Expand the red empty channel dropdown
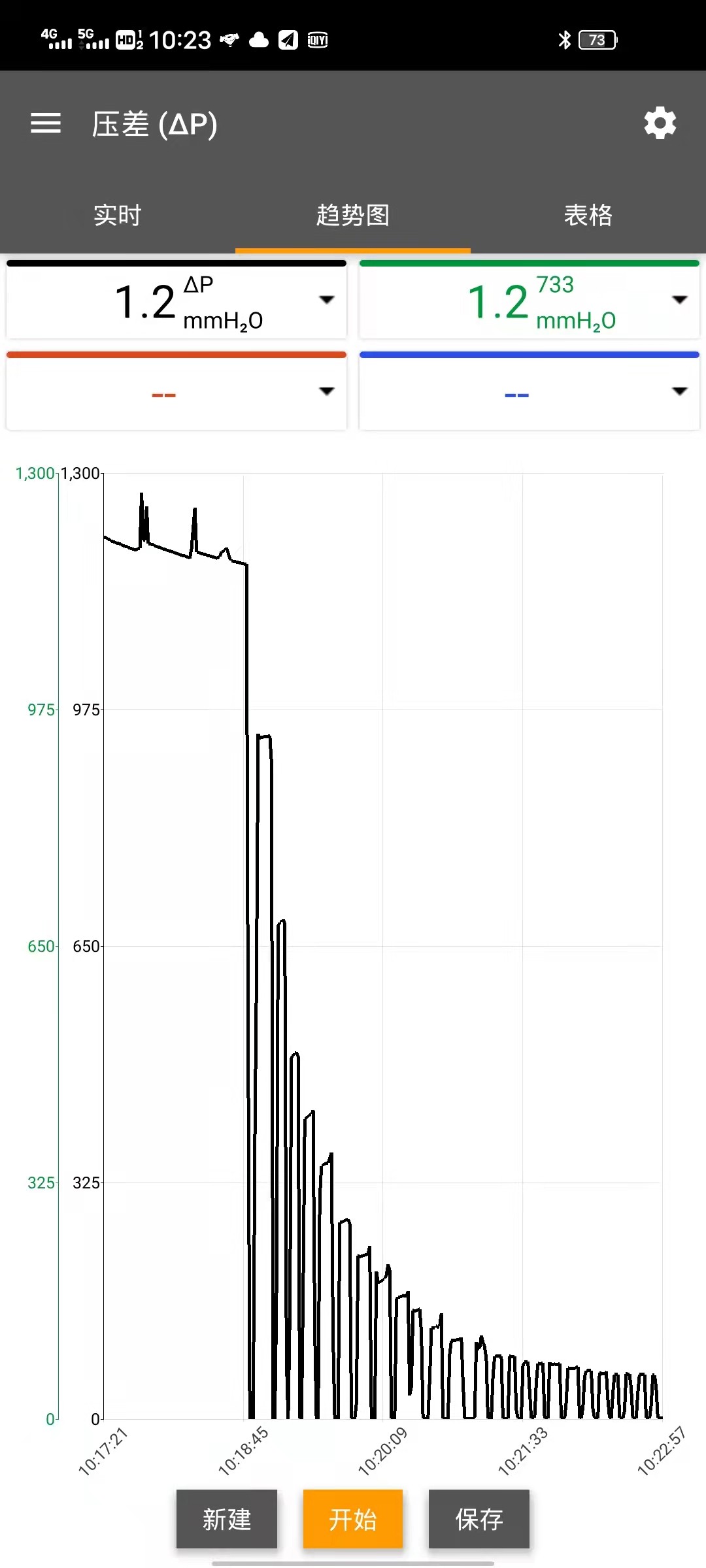Viewport: 706px width, 1568px height. click(326, 391)
